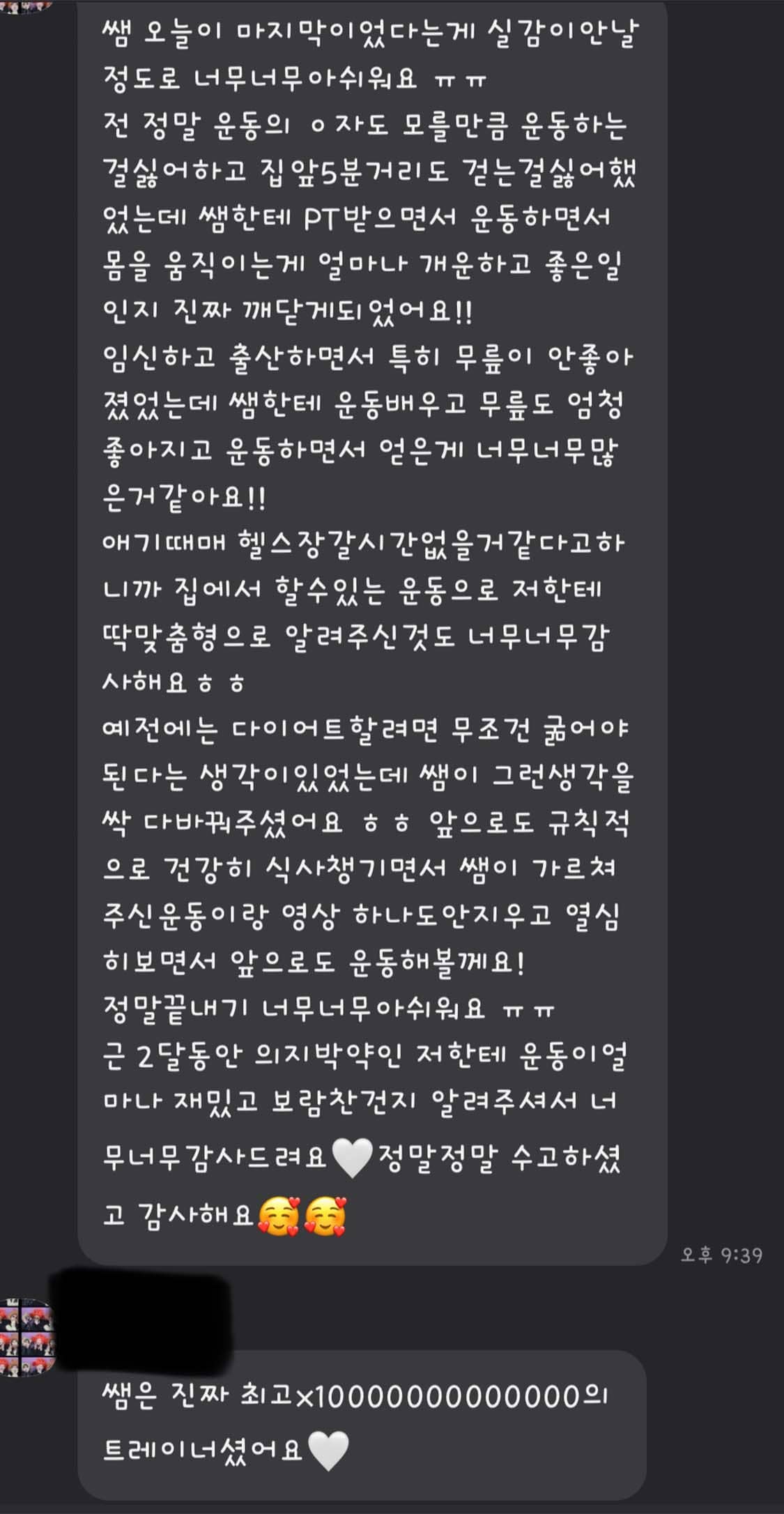Open sender's profile picture beside the blacked-out name
784x1514 pixels.
point(26,1338)
